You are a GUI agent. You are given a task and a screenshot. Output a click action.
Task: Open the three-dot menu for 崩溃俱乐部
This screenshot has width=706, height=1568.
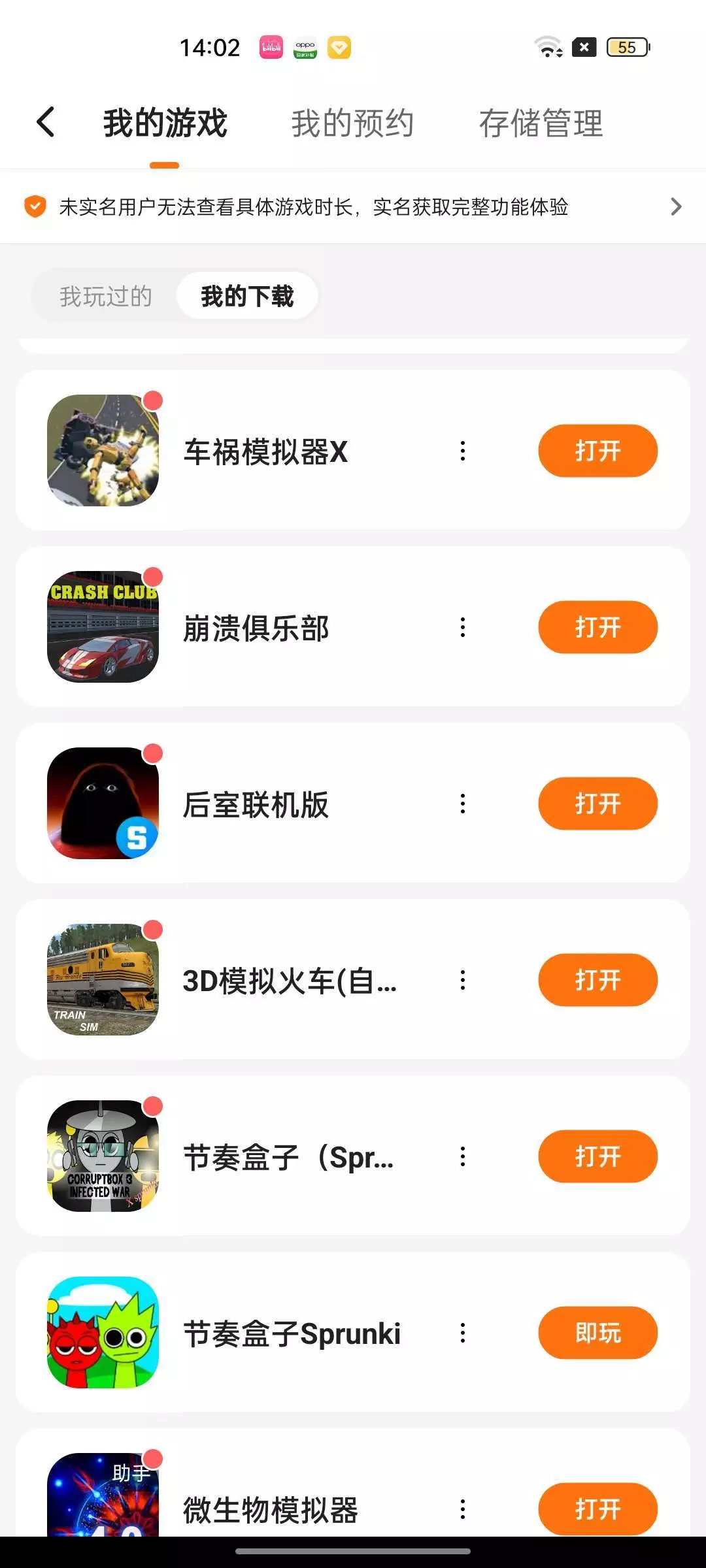click(x=463, y=627)
